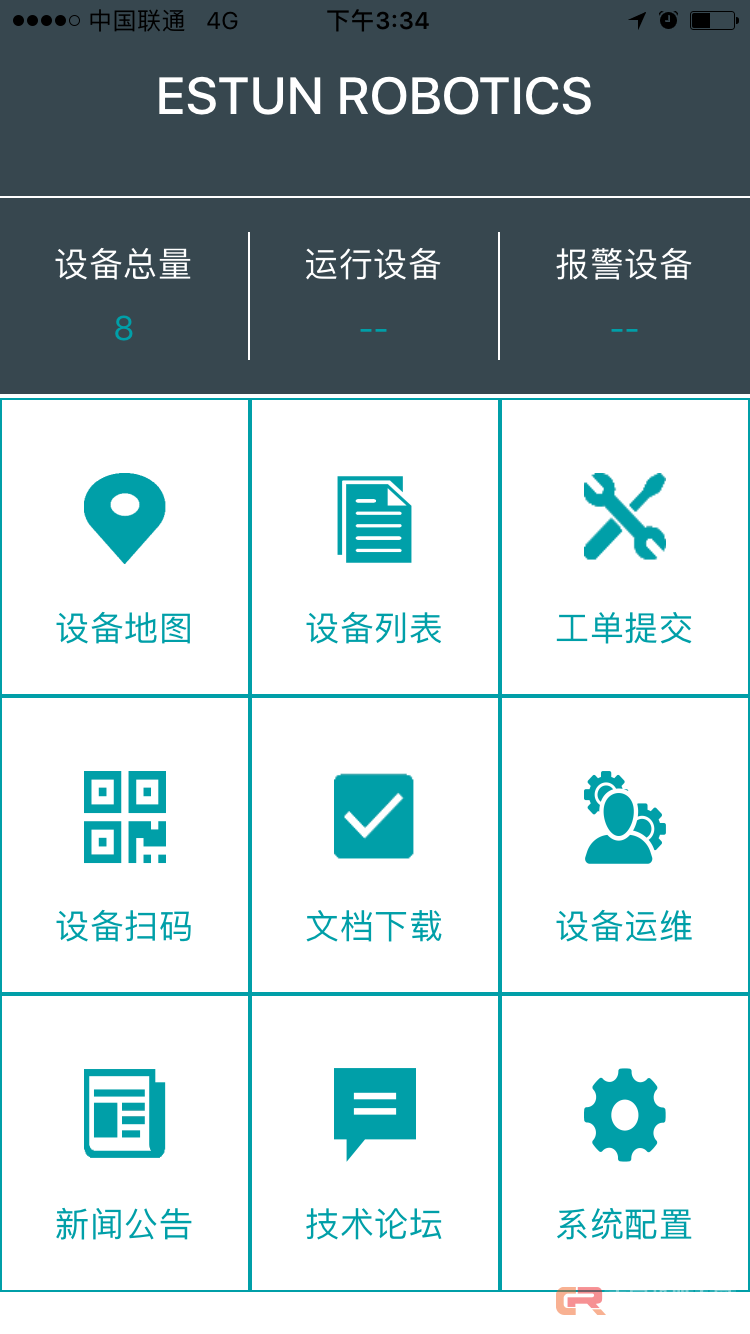View 设备总量 count showing 8

(x=124, y=328)
